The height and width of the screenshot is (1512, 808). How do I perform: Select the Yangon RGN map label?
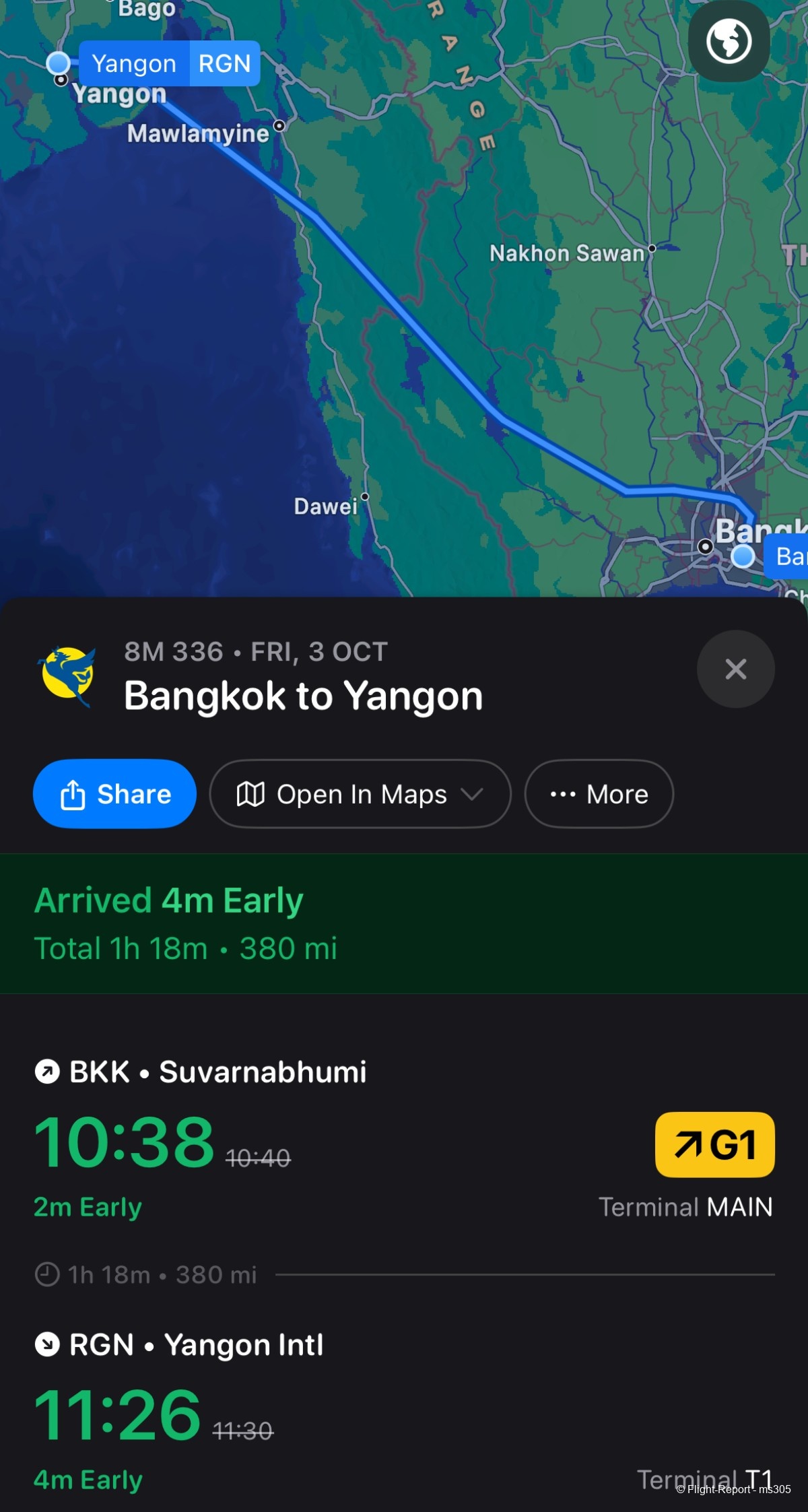coord(170,63)
